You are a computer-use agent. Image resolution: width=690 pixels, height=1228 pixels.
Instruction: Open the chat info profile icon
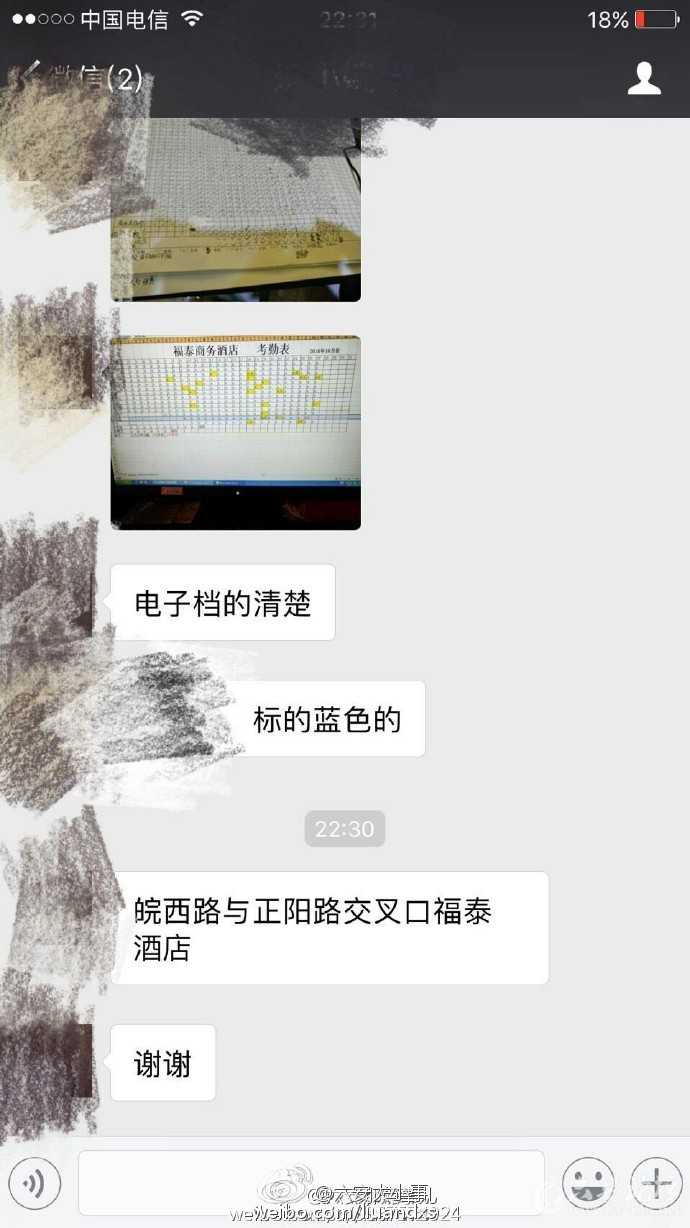644,78
